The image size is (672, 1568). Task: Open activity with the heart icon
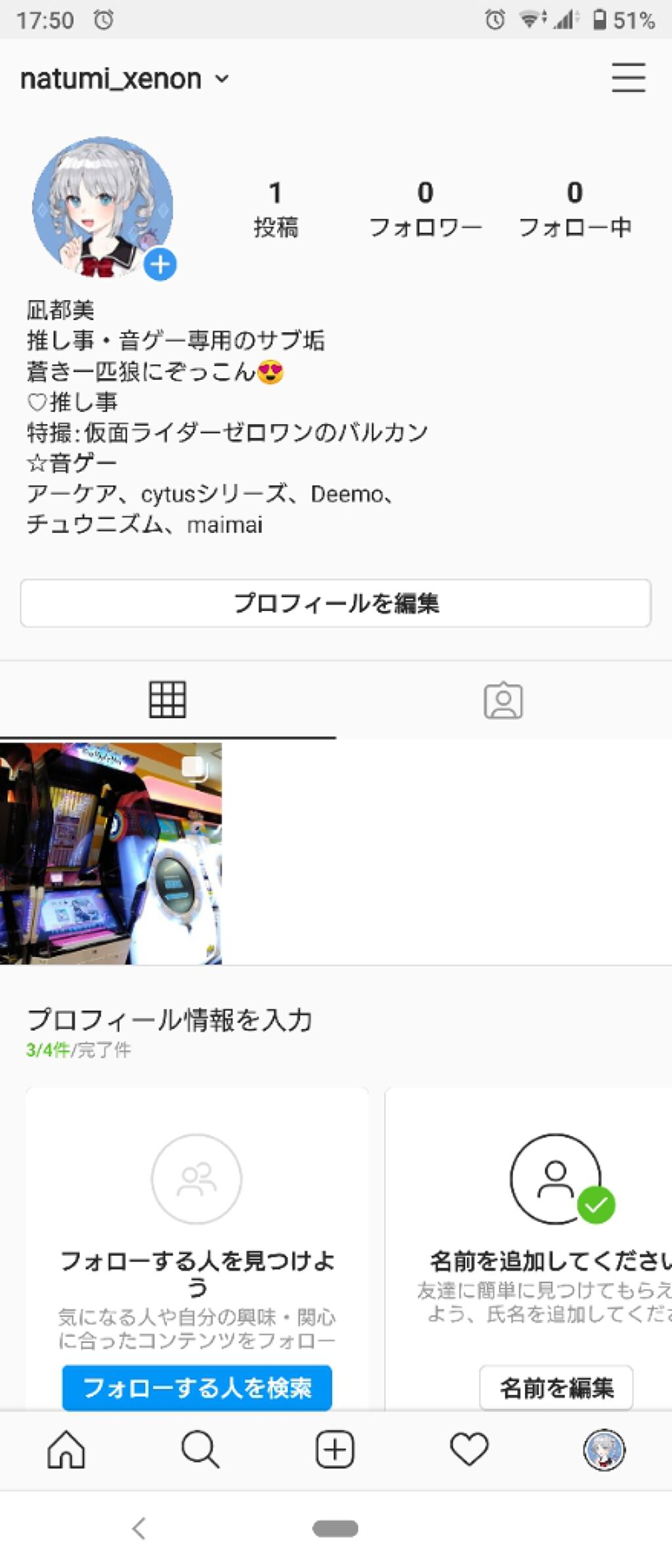pyautogui.click(x=470, y=1451)
